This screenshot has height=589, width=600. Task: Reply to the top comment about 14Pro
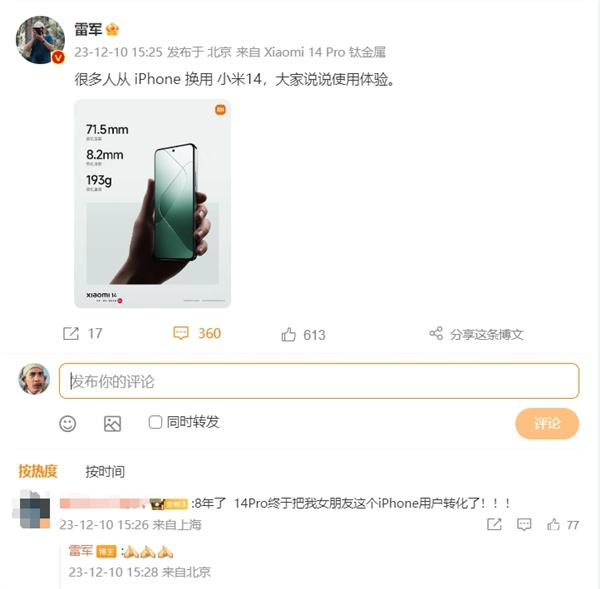524,524
